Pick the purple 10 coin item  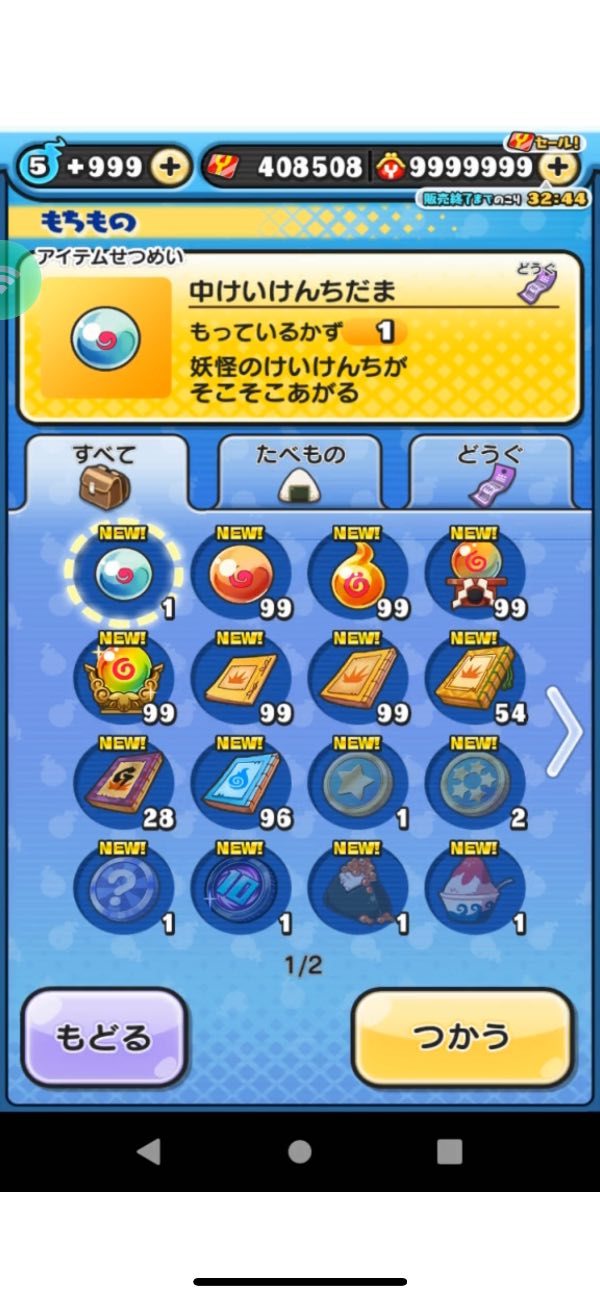[240, 886]
